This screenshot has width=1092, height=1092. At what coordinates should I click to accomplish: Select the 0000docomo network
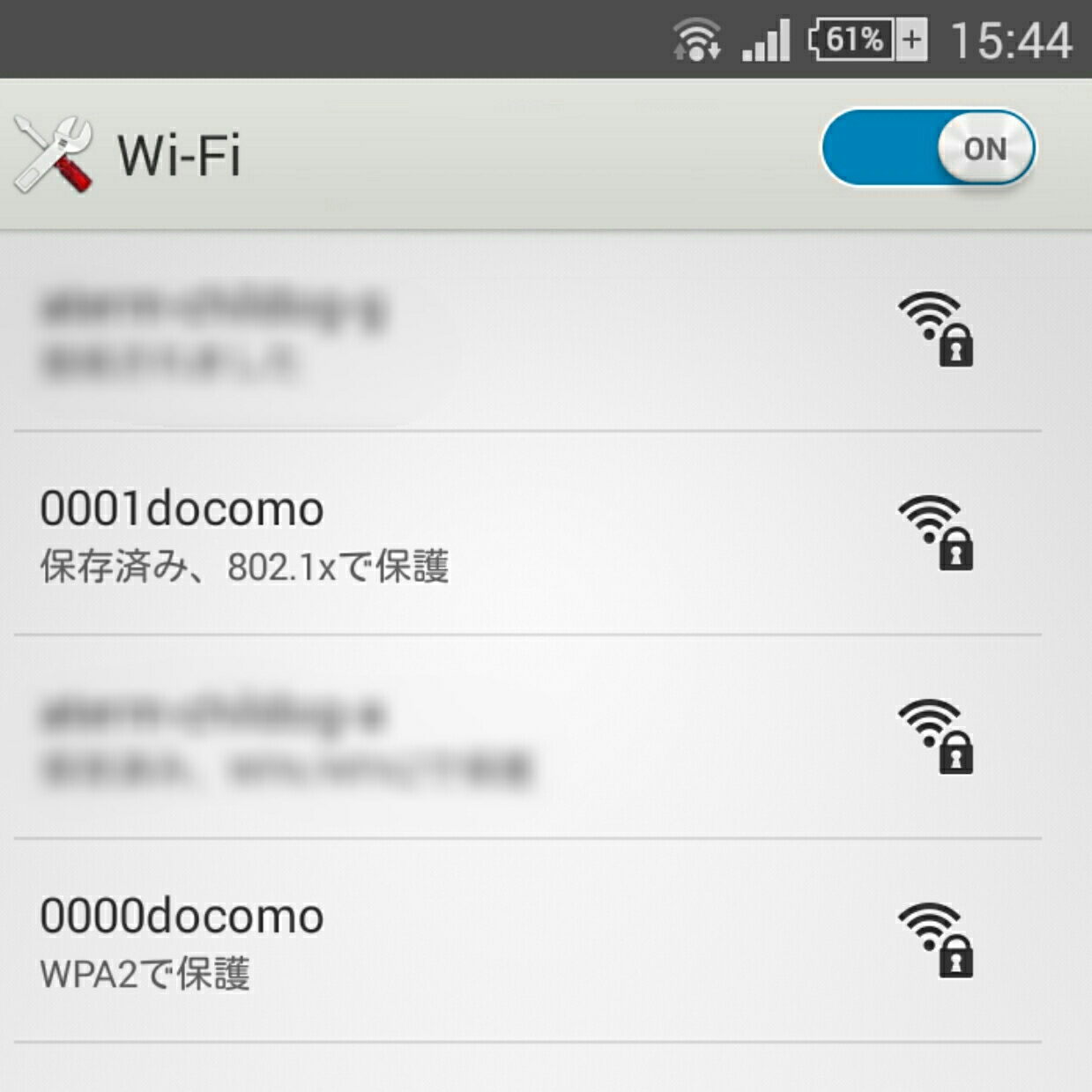click(353, 941)
